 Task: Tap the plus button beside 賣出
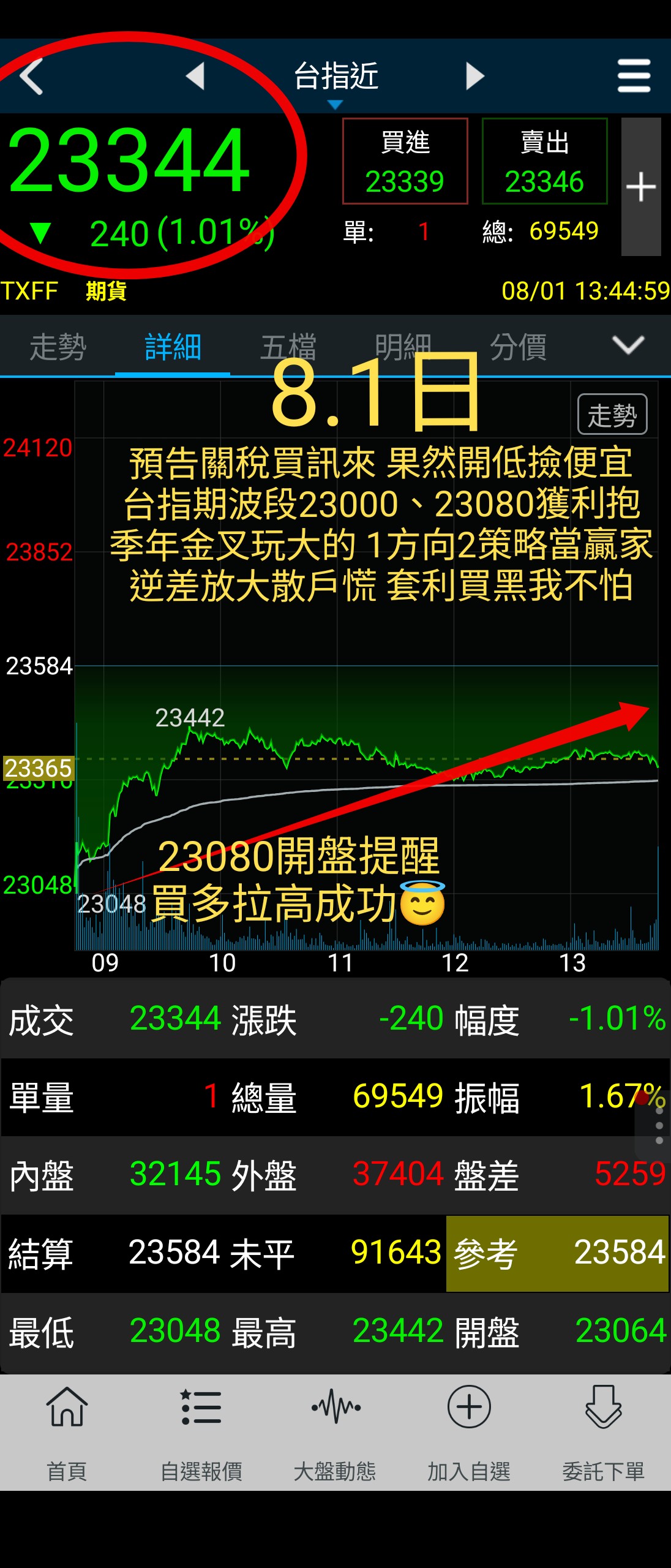(641, 186)
